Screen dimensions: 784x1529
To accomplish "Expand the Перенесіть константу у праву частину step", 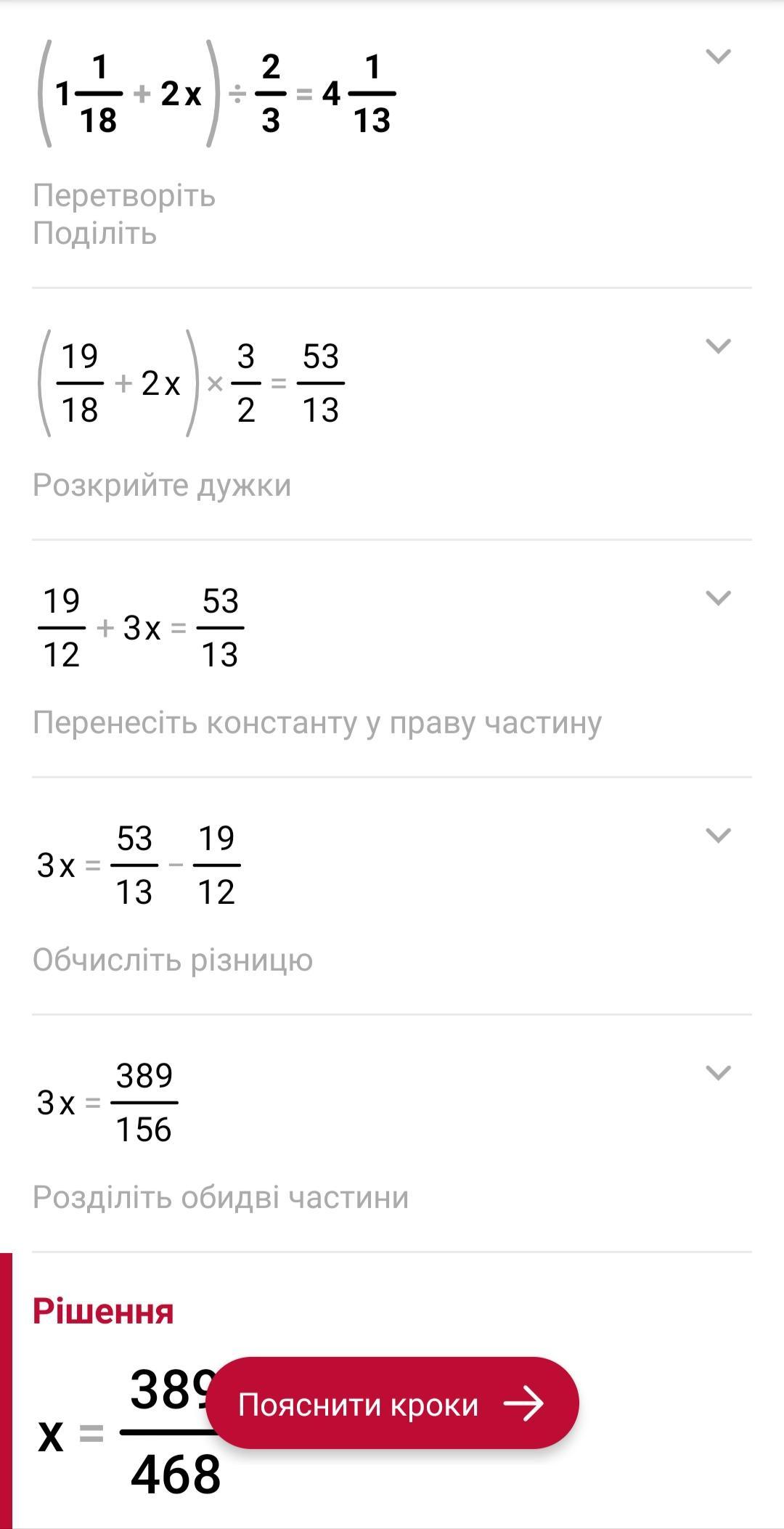I will [718, 598].
